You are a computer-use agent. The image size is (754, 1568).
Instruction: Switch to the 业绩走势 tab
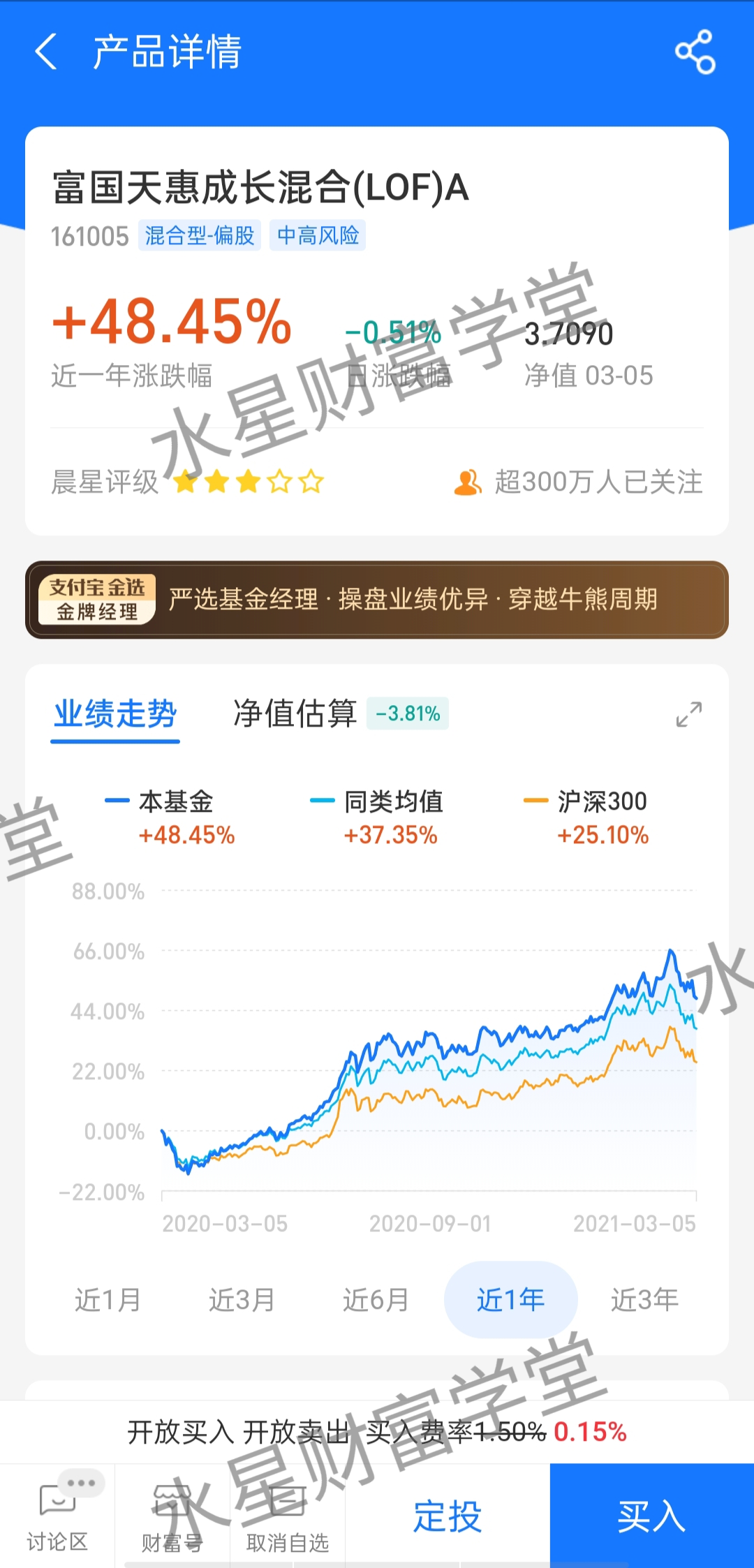[115, 714]
